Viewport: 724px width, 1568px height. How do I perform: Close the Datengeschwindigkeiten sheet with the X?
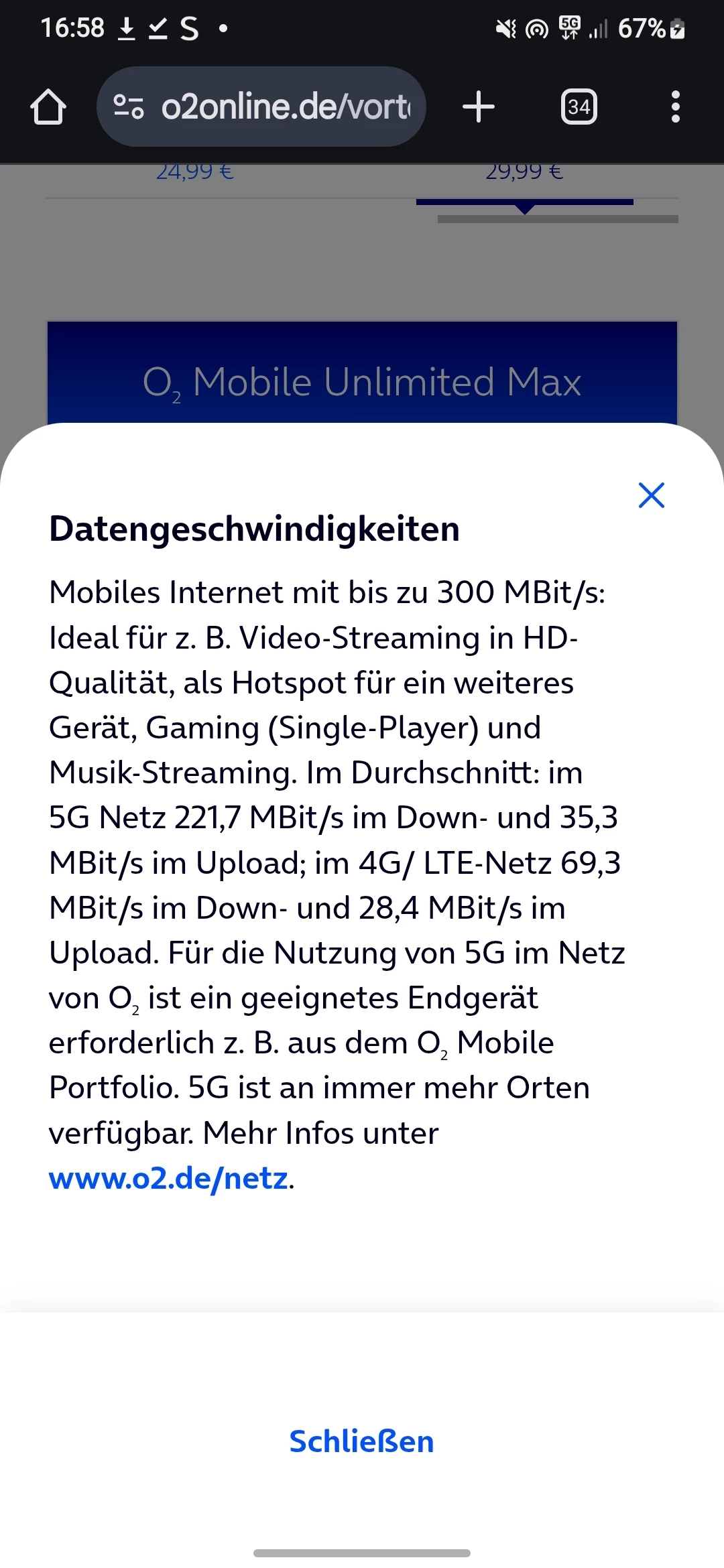pyautogui.click(x=651, y=495)
